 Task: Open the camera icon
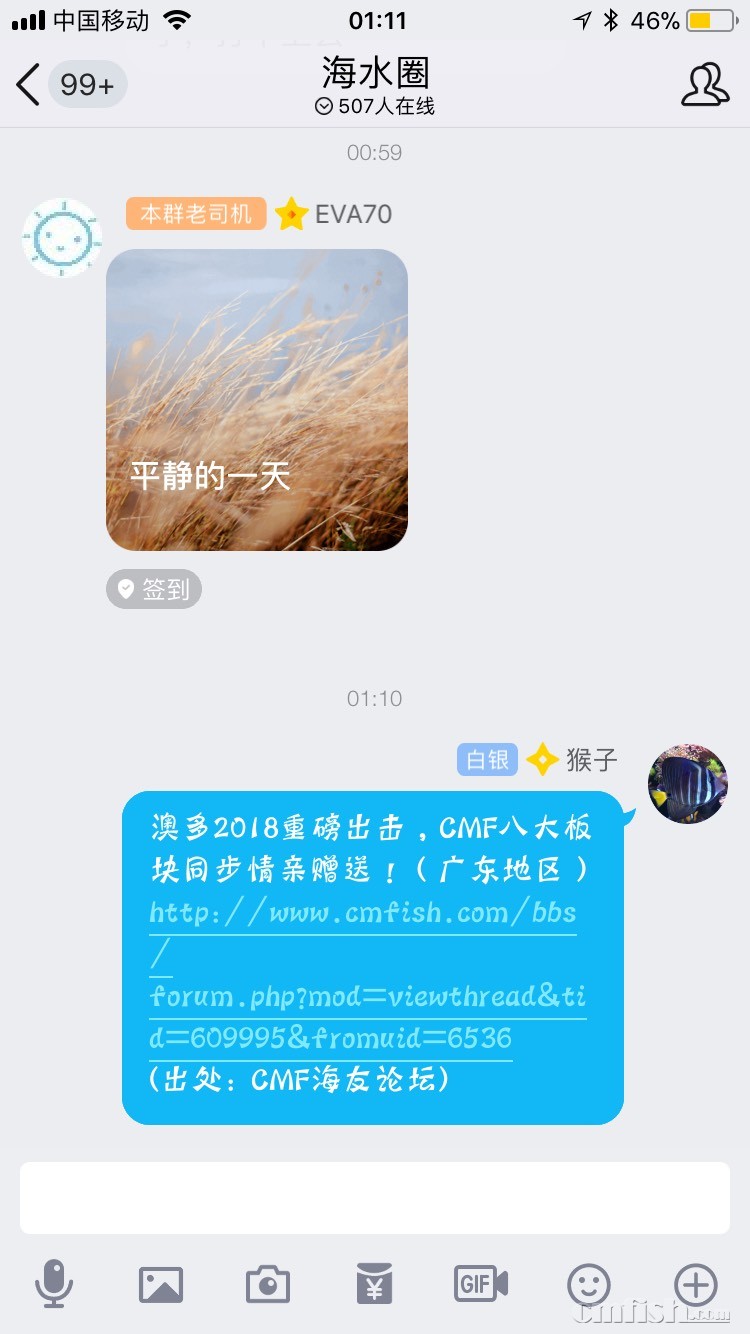[267, 1284]
